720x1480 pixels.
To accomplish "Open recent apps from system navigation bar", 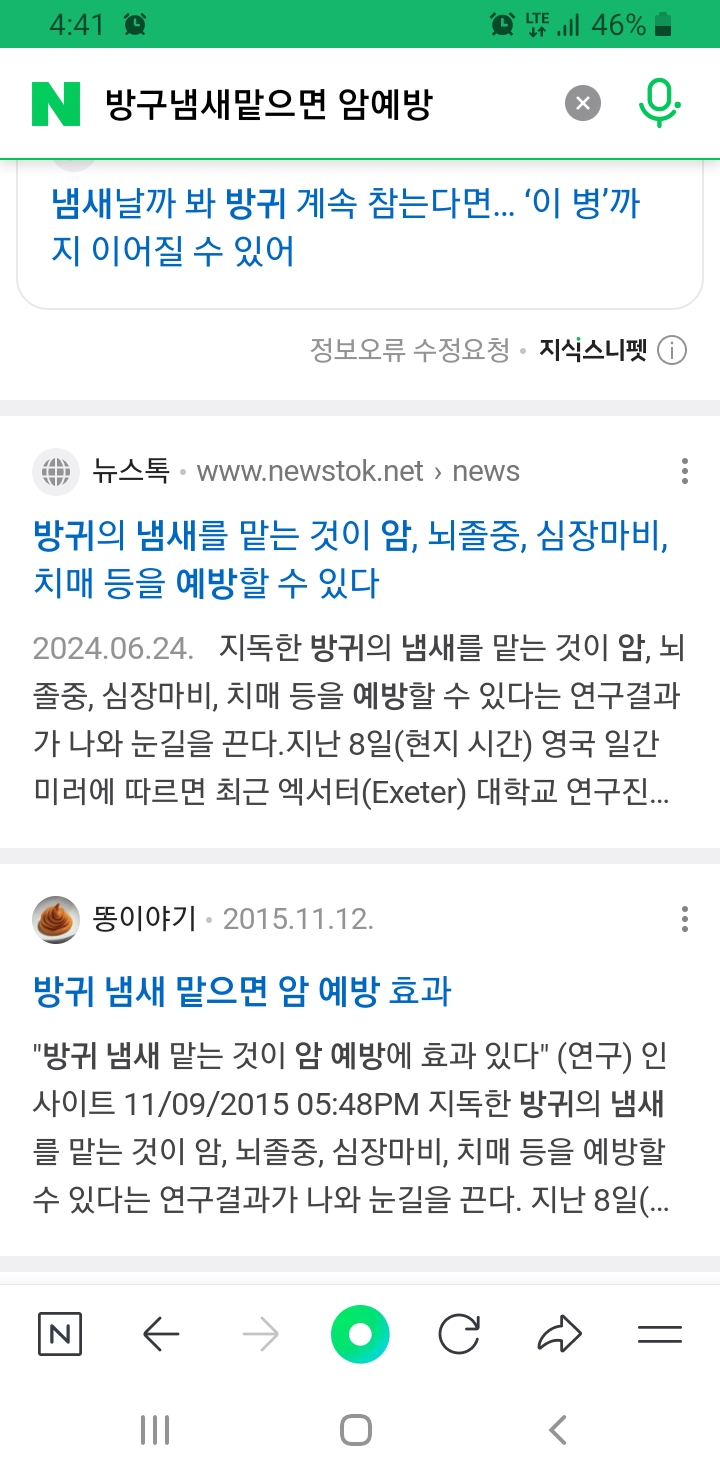I will pos(155,1430).
